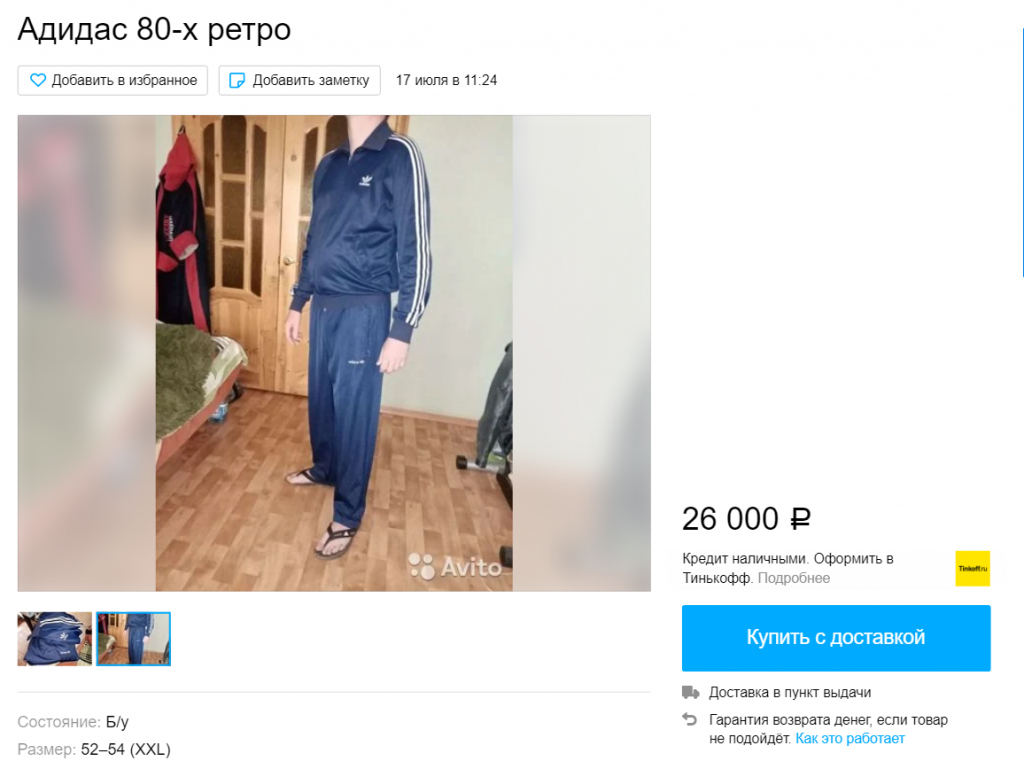Select the first photo thumbnail

pyautogui.click(x=54, y=639)
